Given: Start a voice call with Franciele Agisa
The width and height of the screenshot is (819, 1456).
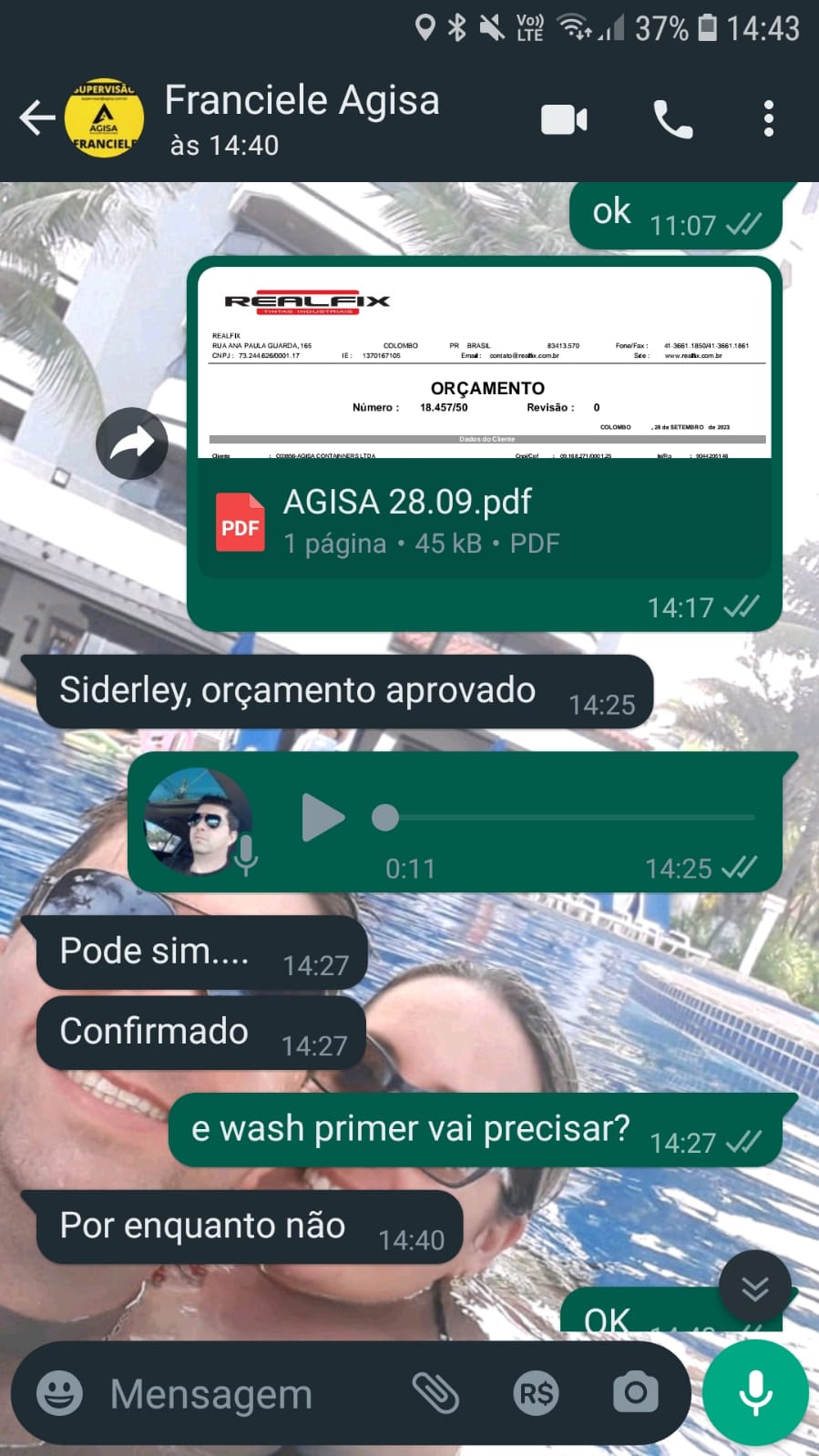Looking at the screenshot, I should coord(673,119).
